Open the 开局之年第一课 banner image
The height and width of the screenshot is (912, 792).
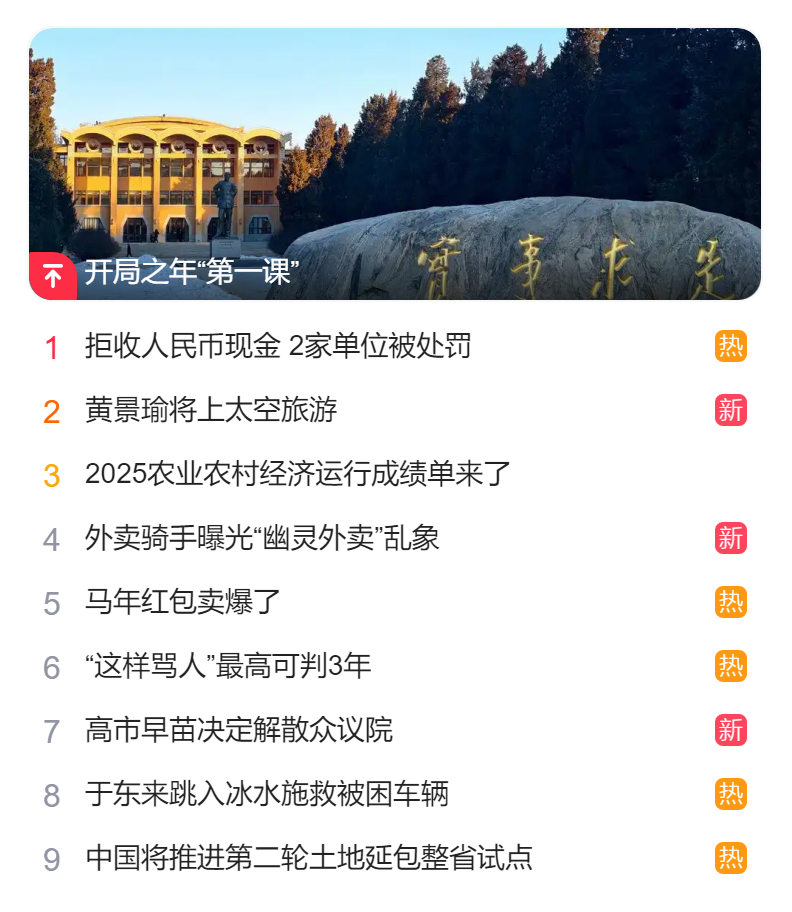click(x=396, y=160)
